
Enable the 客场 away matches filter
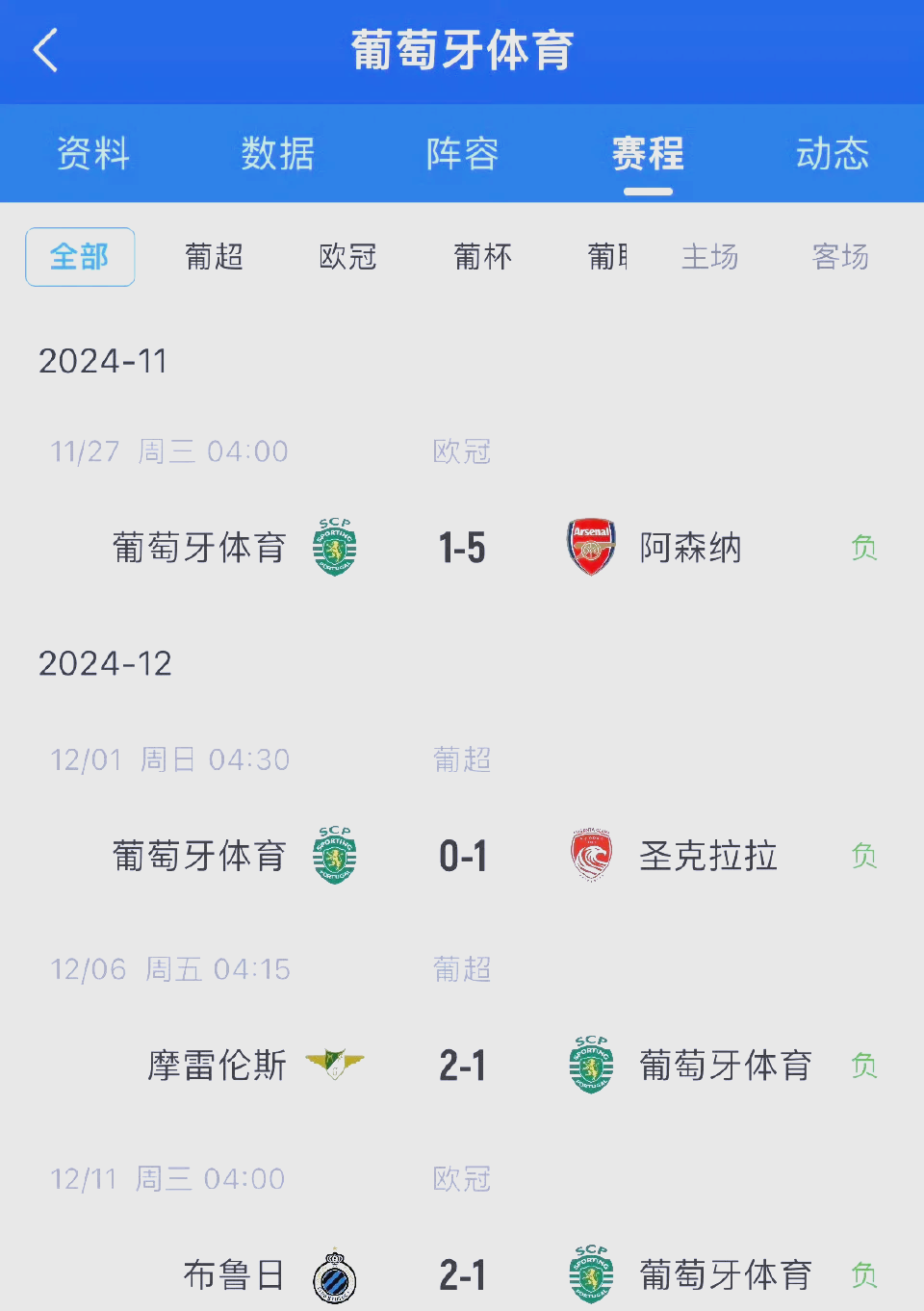(839, 257)
